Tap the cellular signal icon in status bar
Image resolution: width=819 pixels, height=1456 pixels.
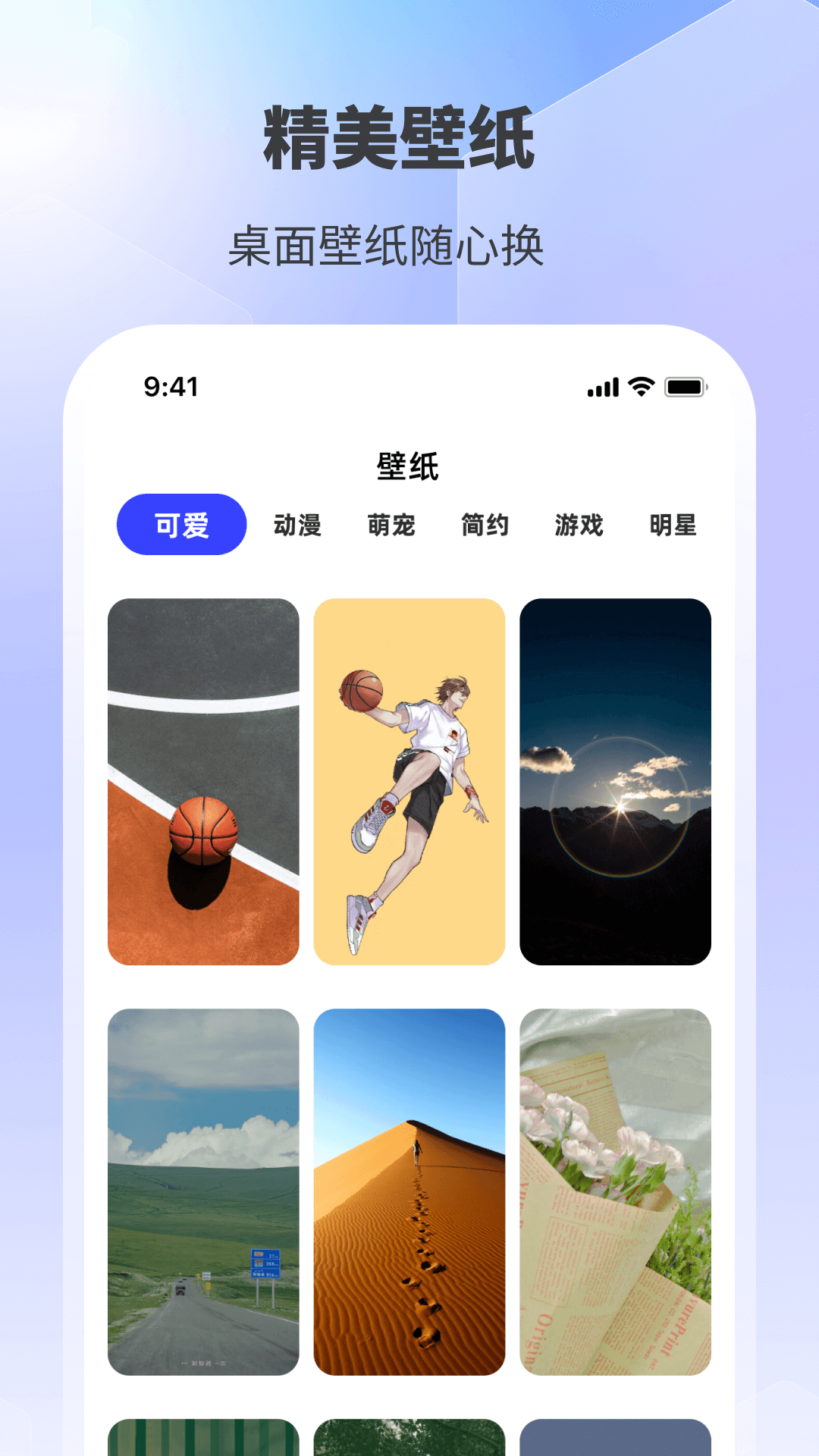click(601, 388)
